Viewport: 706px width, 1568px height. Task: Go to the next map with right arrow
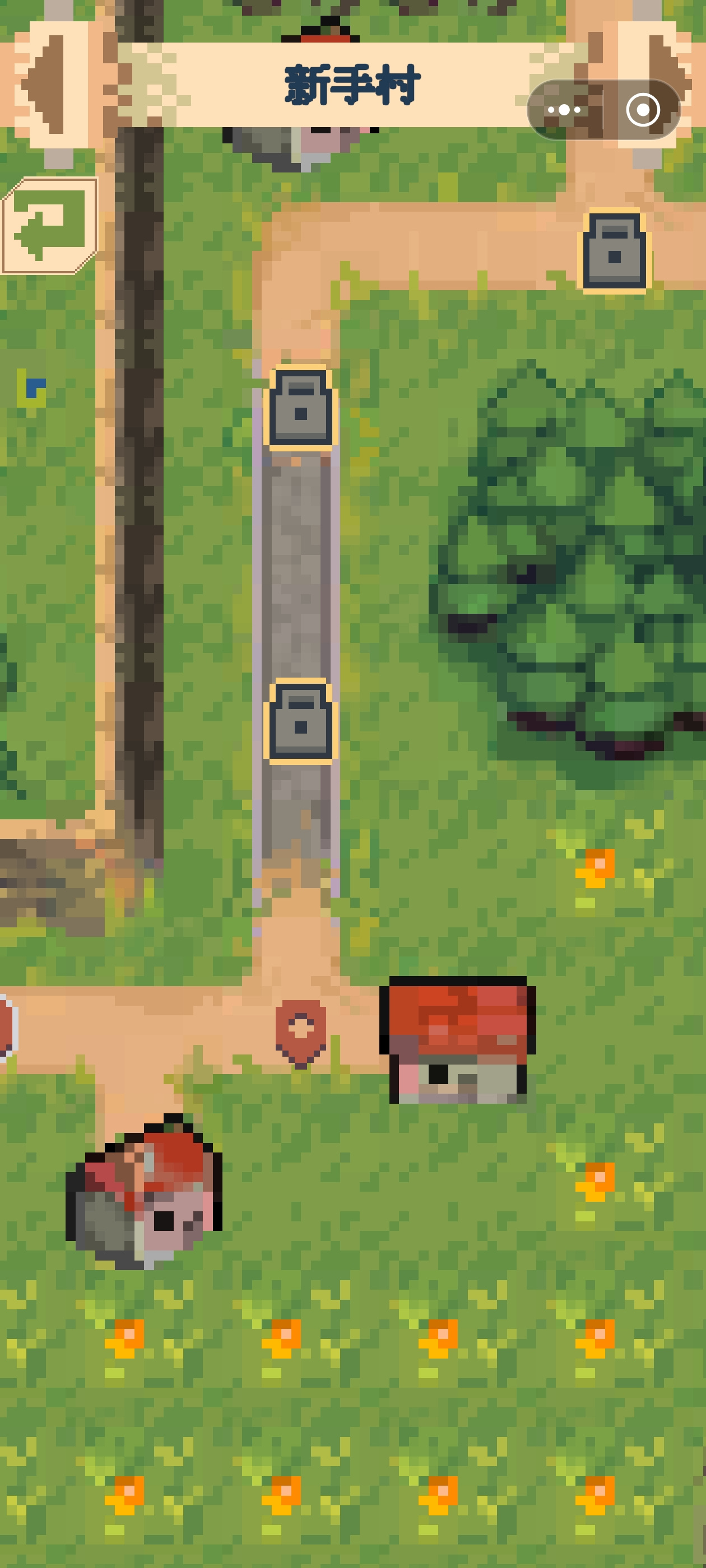(668, 85)
